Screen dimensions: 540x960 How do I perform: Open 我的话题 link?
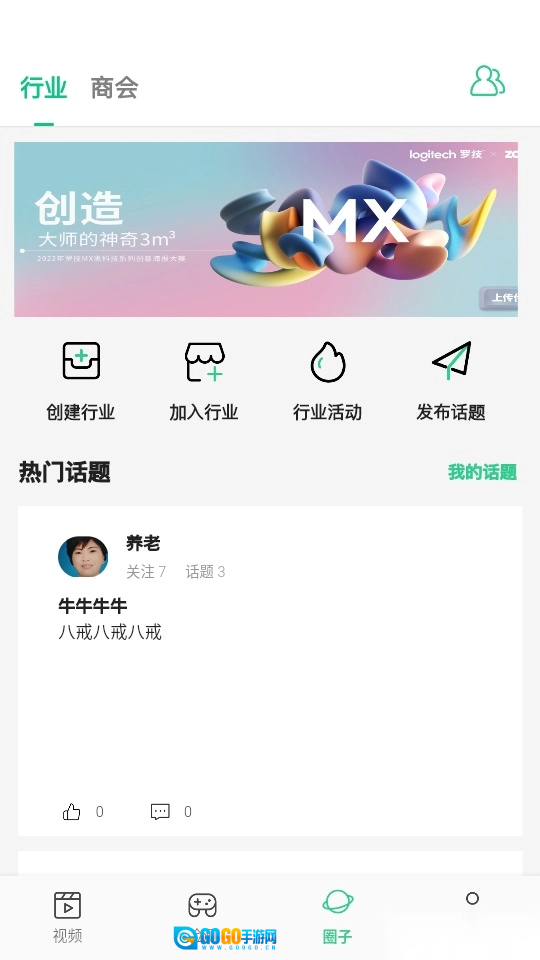[482, 472]
